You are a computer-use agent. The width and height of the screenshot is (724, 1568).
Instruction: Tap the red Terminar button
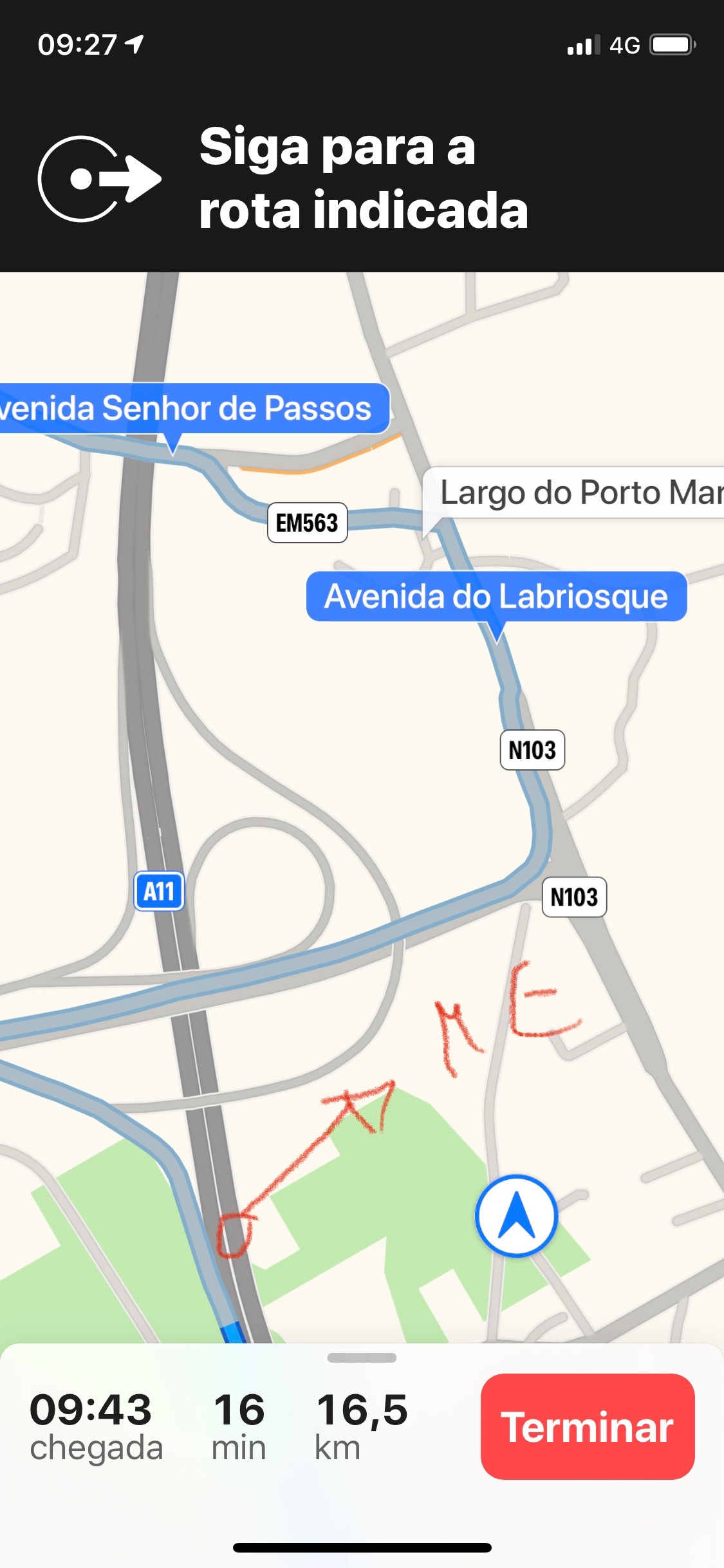pos(587,1426)
